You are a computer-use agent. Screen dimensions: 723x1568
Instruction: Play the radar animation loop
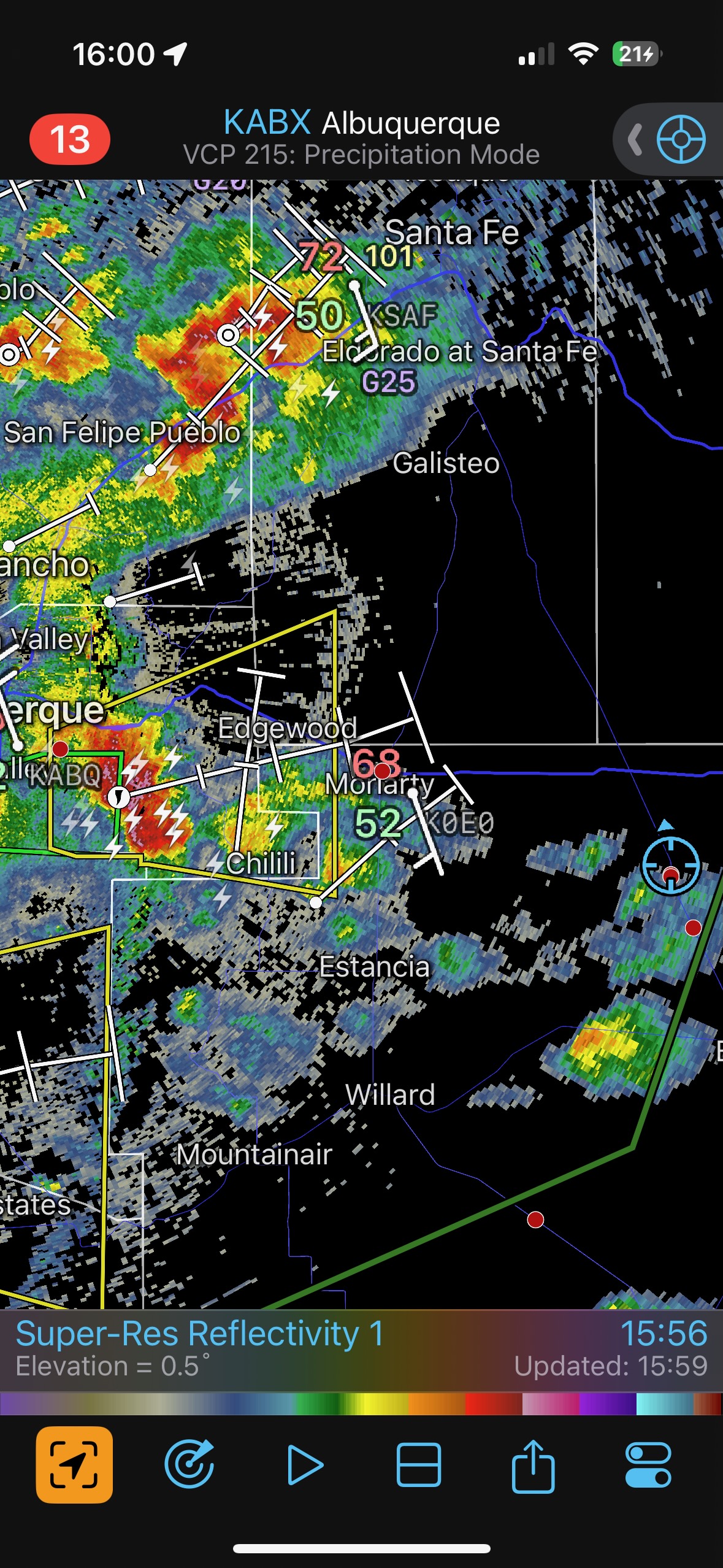[305, 1465]
